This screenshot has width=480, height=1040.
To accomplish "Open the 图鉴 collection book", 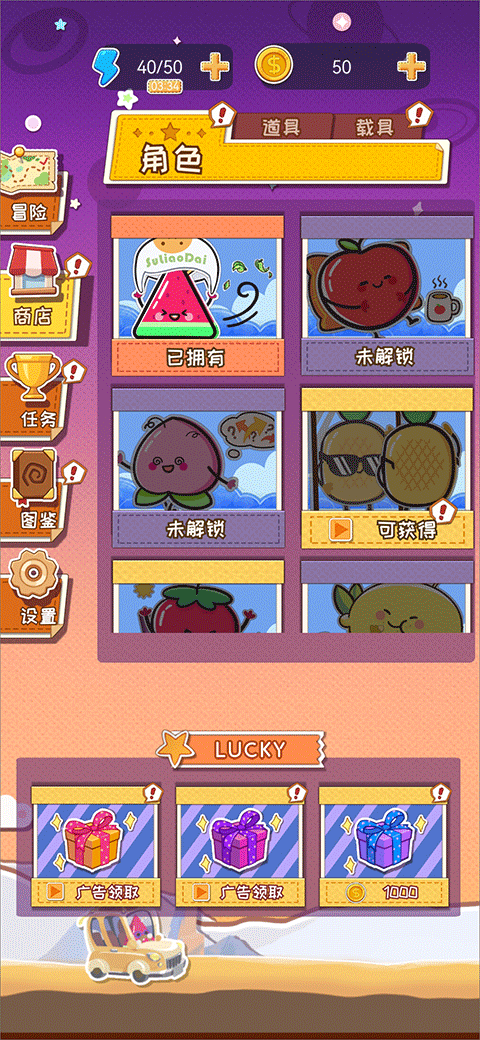I will (34, 494).
